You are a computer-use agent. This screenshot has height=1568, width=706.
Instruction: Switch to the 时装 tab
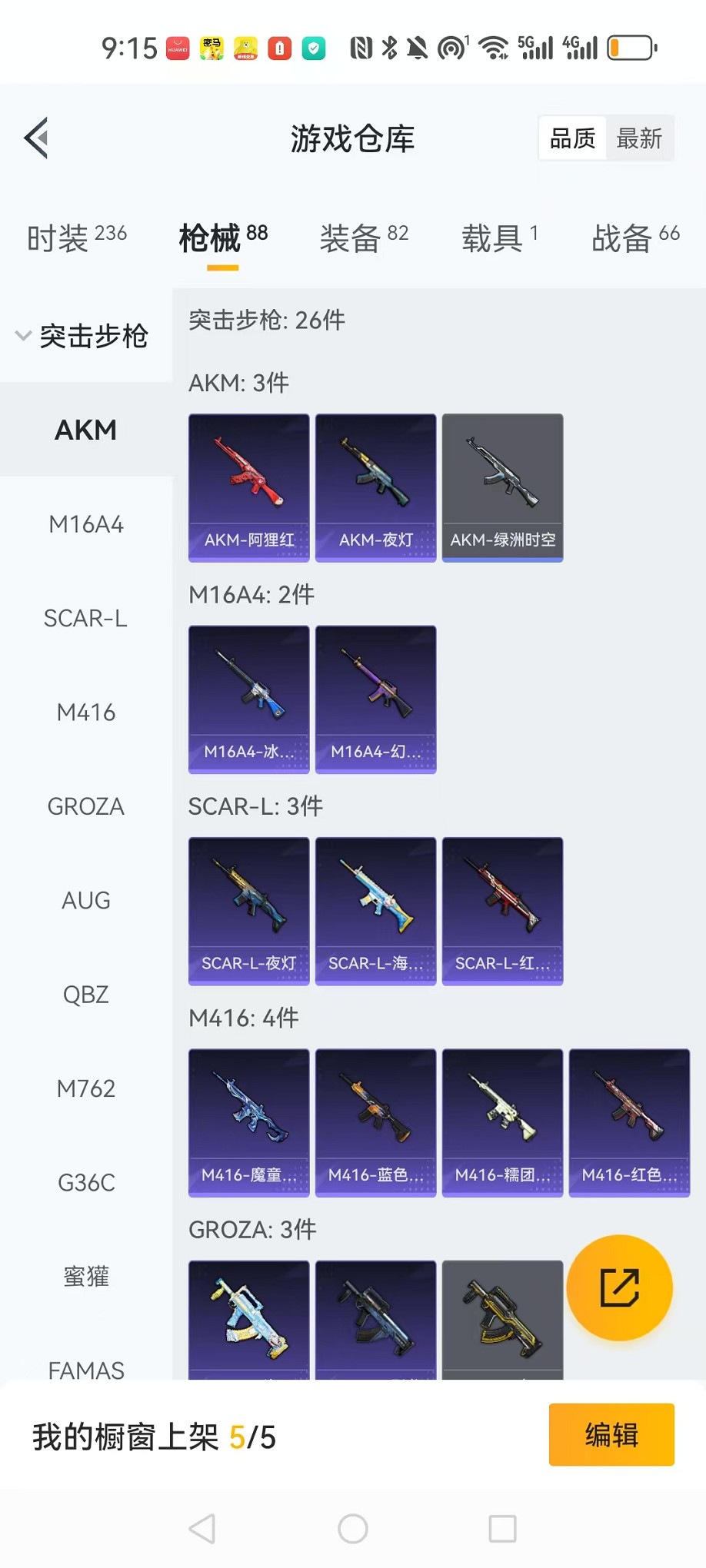(x=76, y=238)
